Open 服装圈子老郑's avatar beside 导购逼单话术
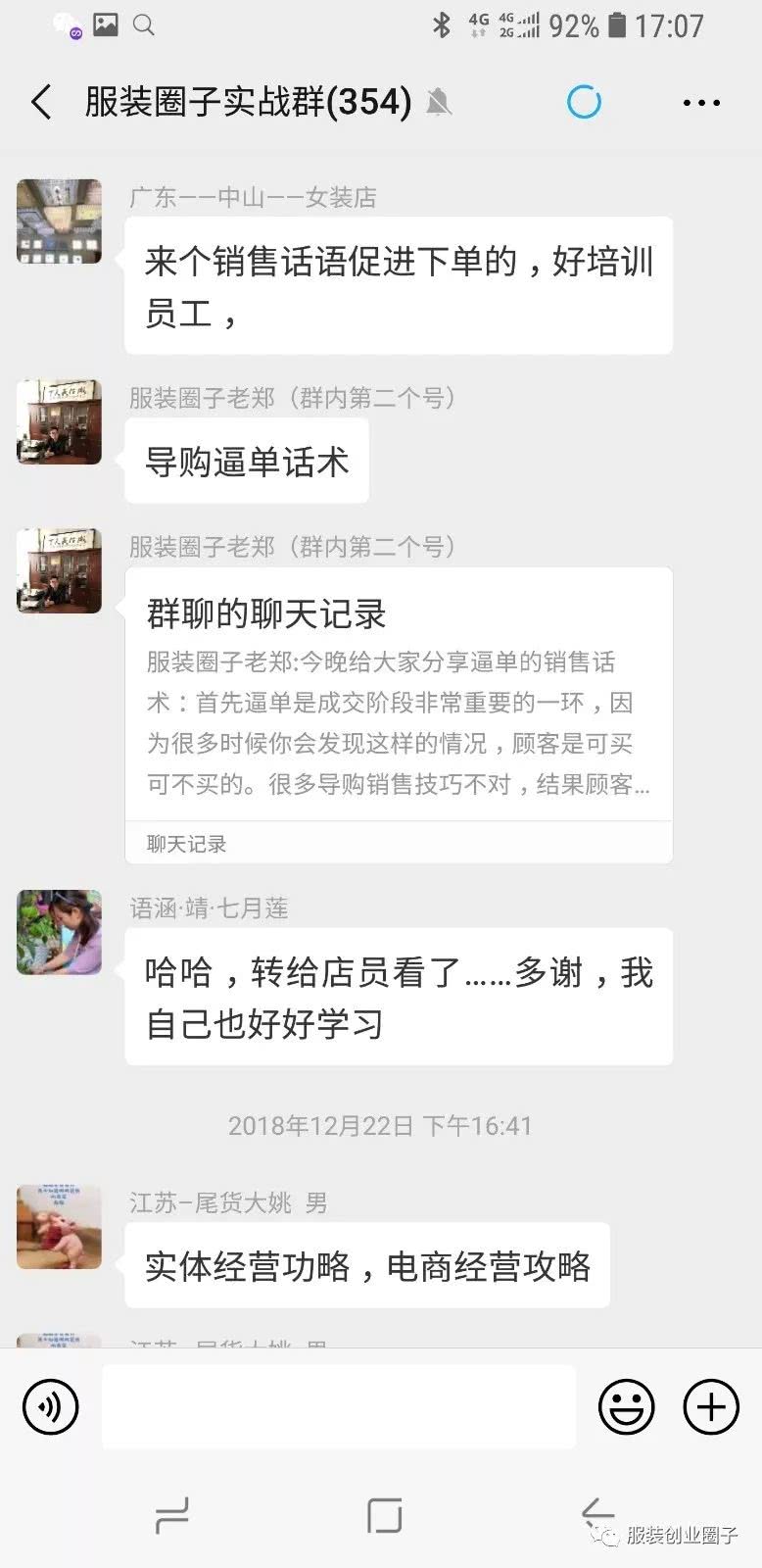Screen dimensions: 762x1568 tap(60, 422)
